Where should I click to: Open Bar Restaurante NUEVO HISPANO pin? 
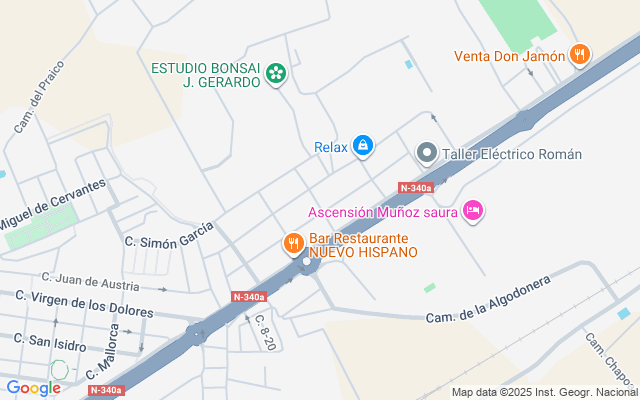tap(293, 244)
